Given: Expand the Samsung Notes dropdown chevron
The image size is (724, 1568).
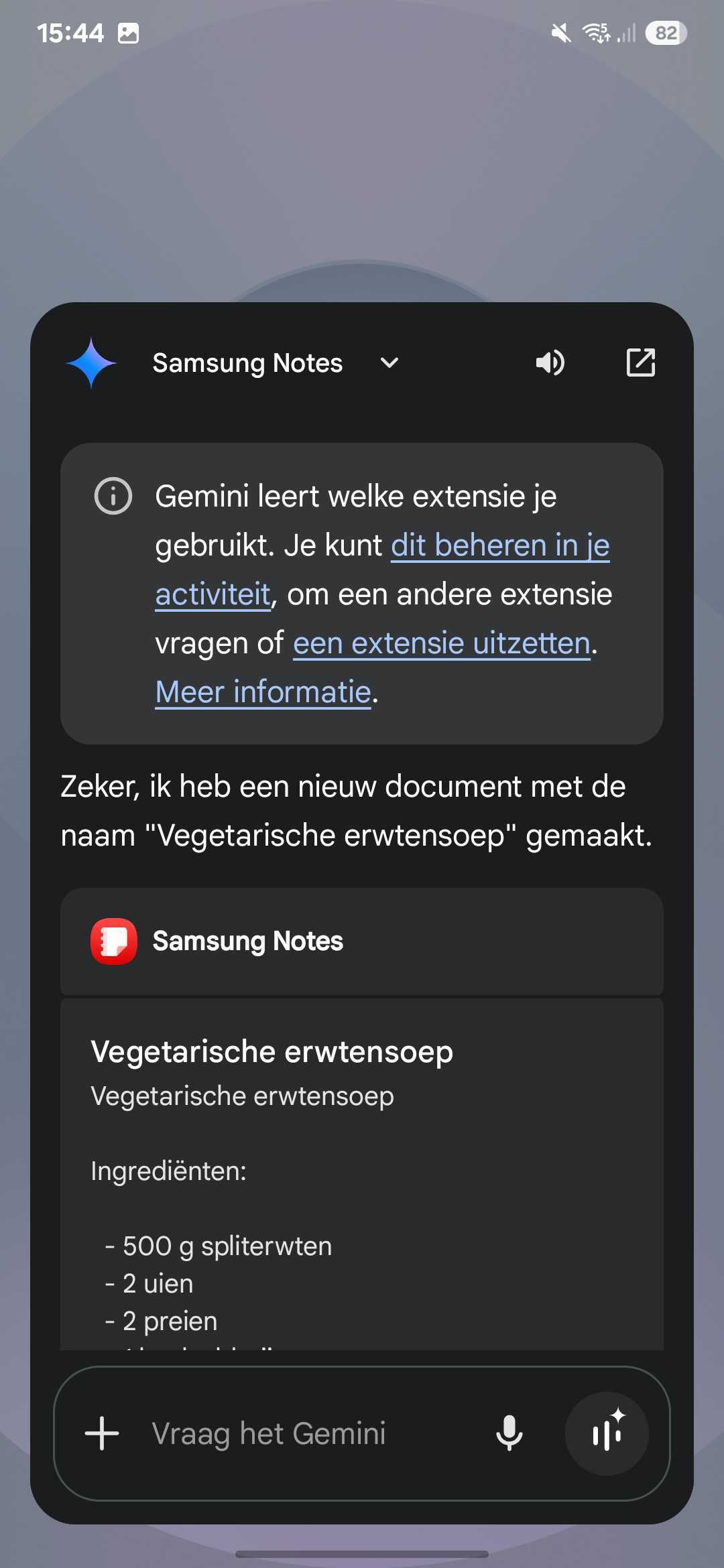Looking at the screenshot, I should coord(389,363).
